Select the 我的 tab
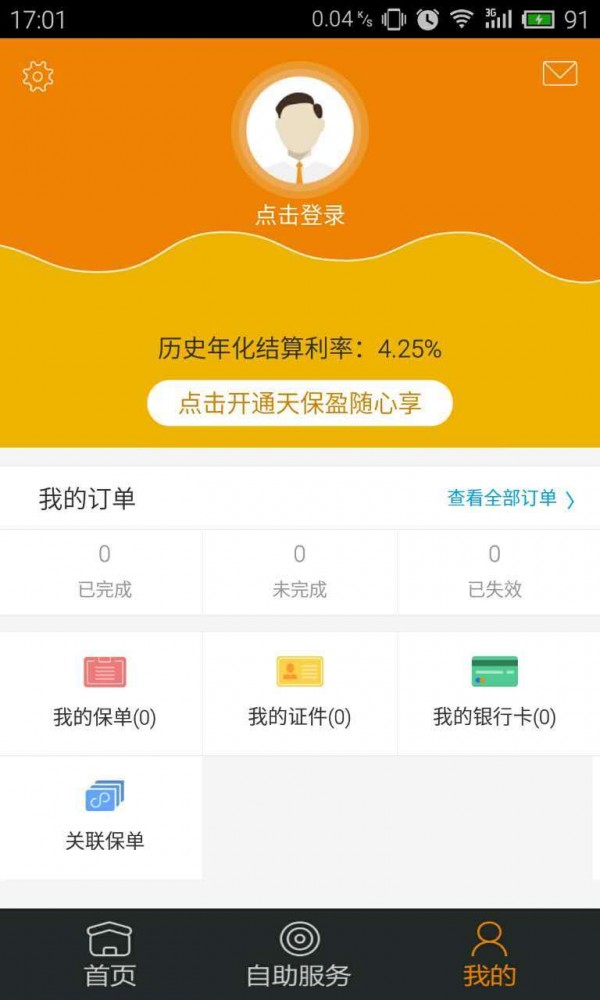Screen dimensions: 600x1000 (x=489, y=954)
